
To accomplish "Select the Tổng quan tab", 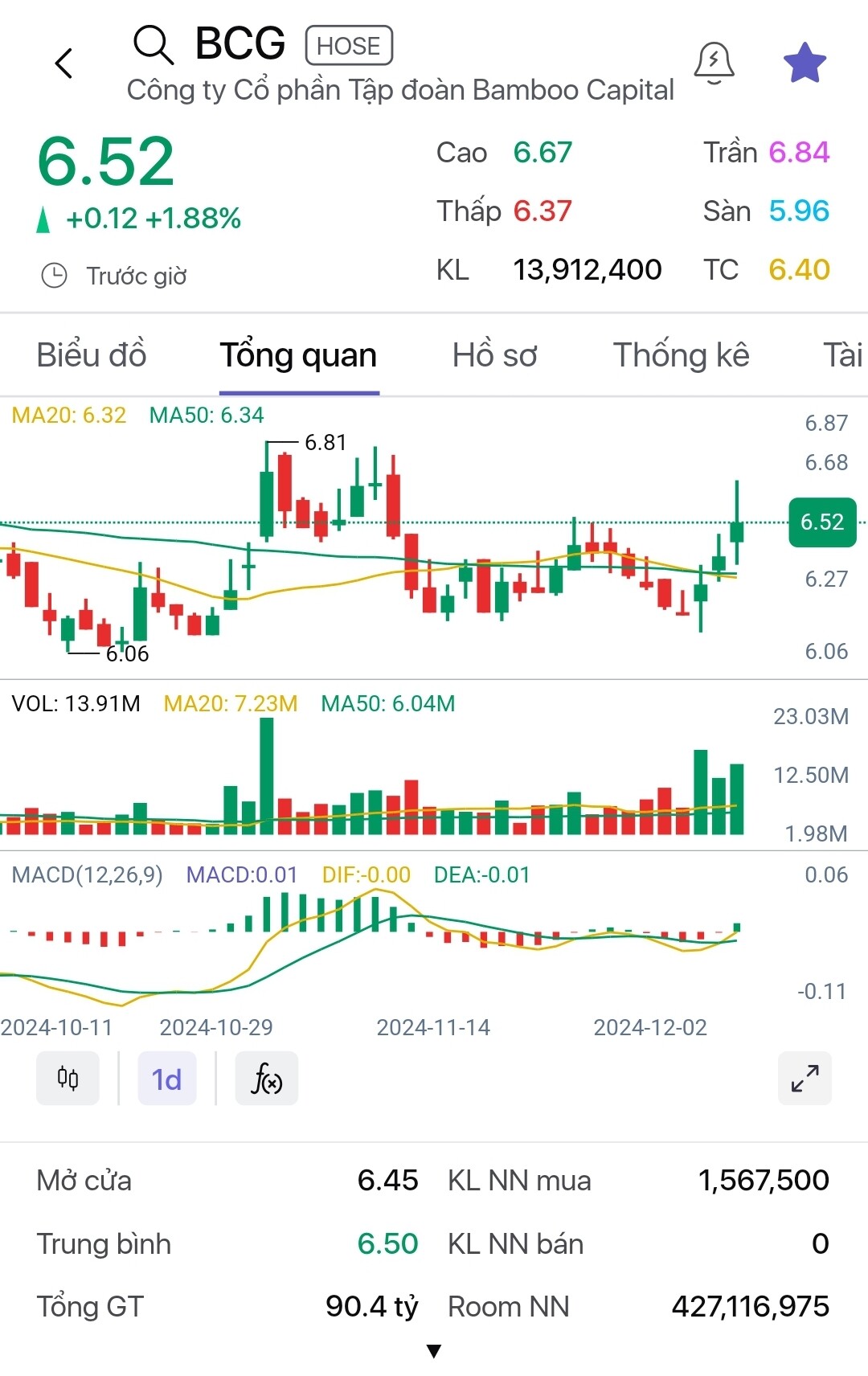I will click(x=298, y=355).
